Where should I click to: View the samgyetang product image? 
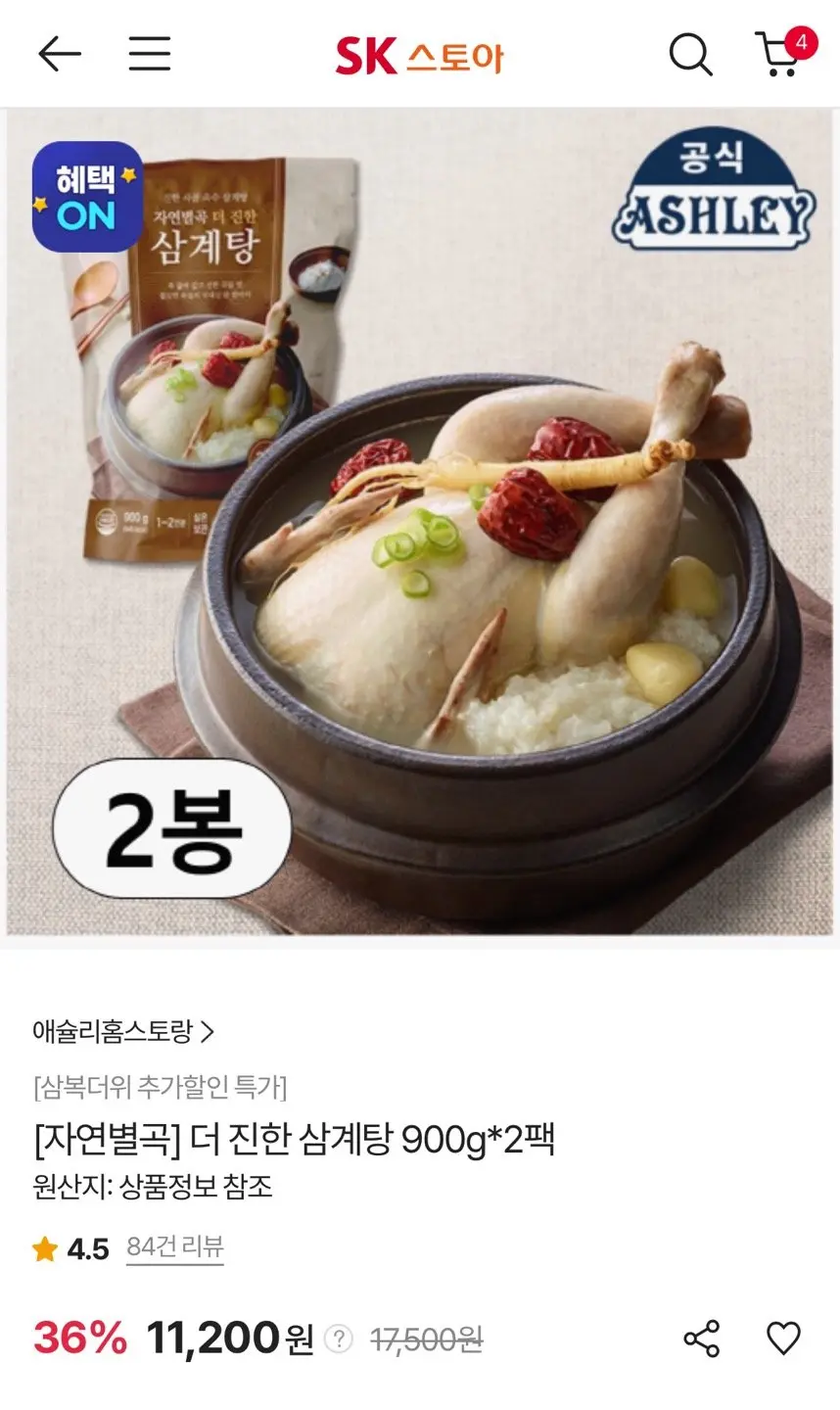click(420, 522)
